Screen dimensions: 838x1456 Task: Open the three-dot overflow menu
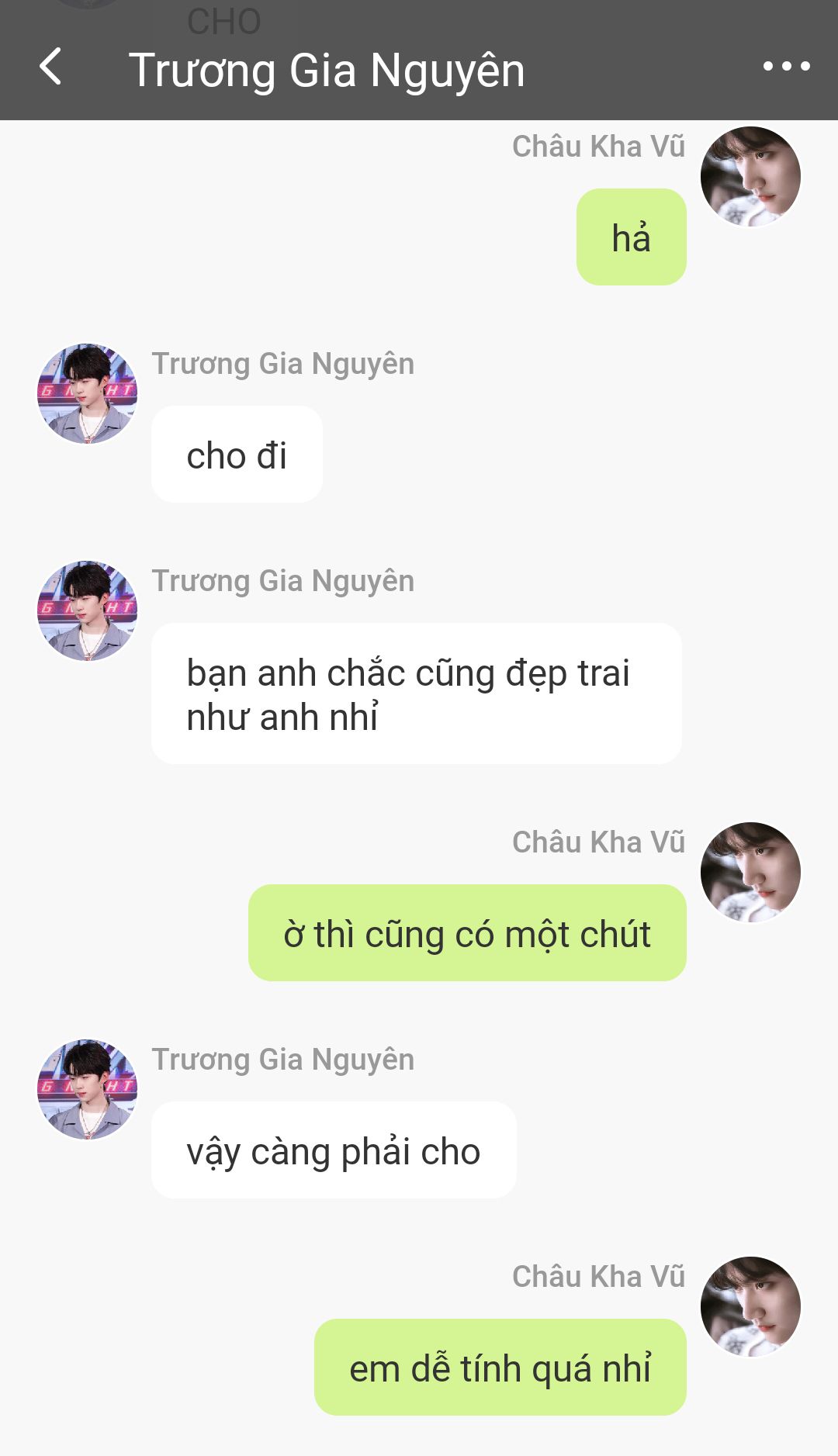(786, 67)
